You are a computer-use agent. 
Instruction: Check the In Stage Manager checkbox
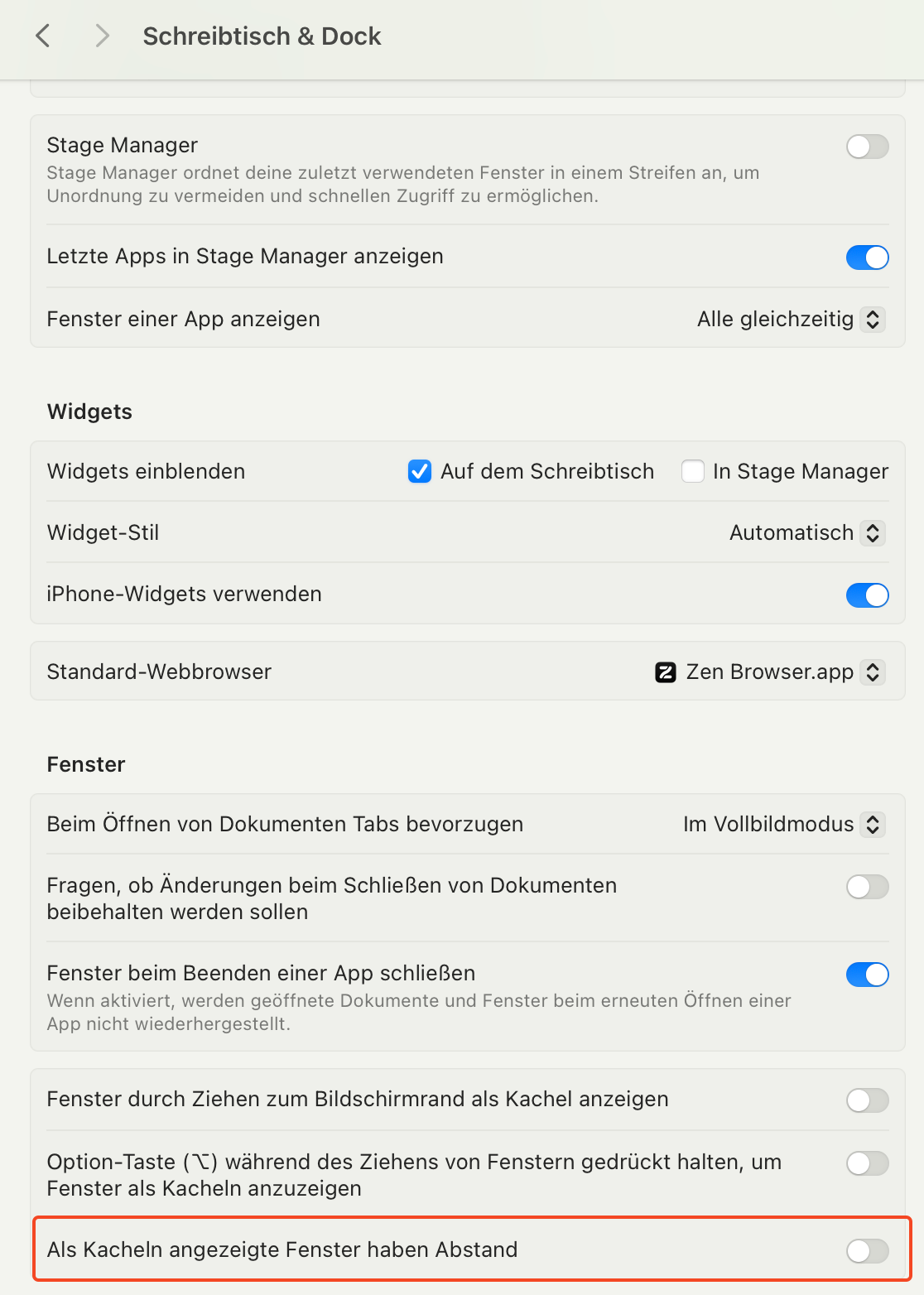pos(692,472)
